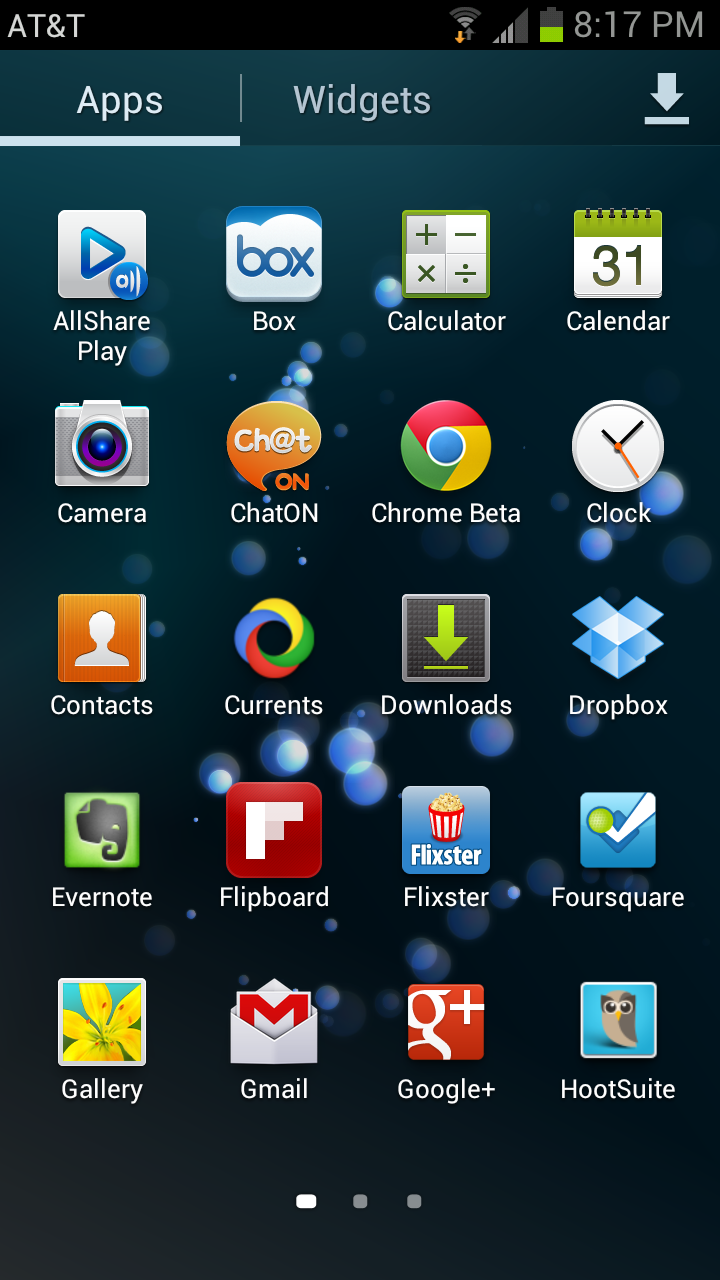The image size is (720, 1280).
Task: Switch to the Widgets tab
Action: pos(362,100)
